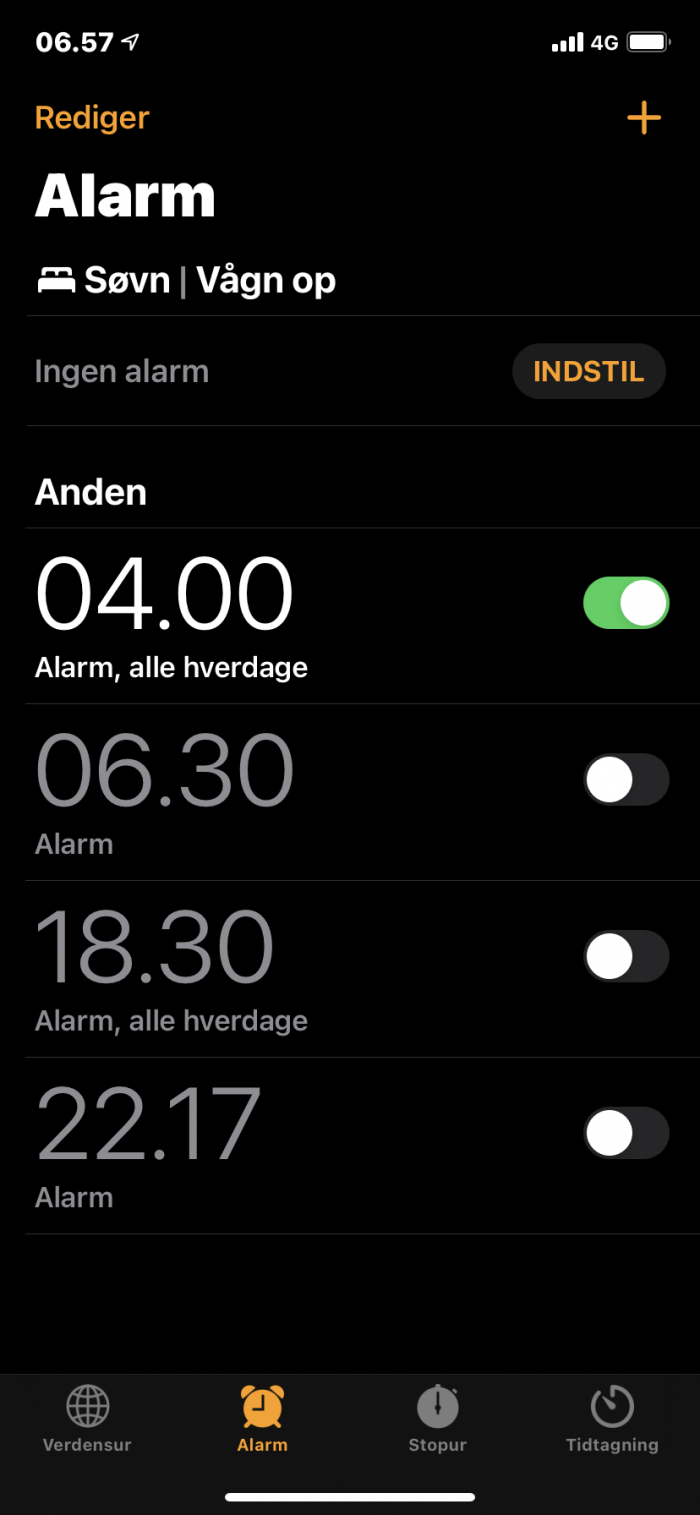Tap INDSTIL to set sleep alarm
700x1515 pixels.
[x=588, y=372]
